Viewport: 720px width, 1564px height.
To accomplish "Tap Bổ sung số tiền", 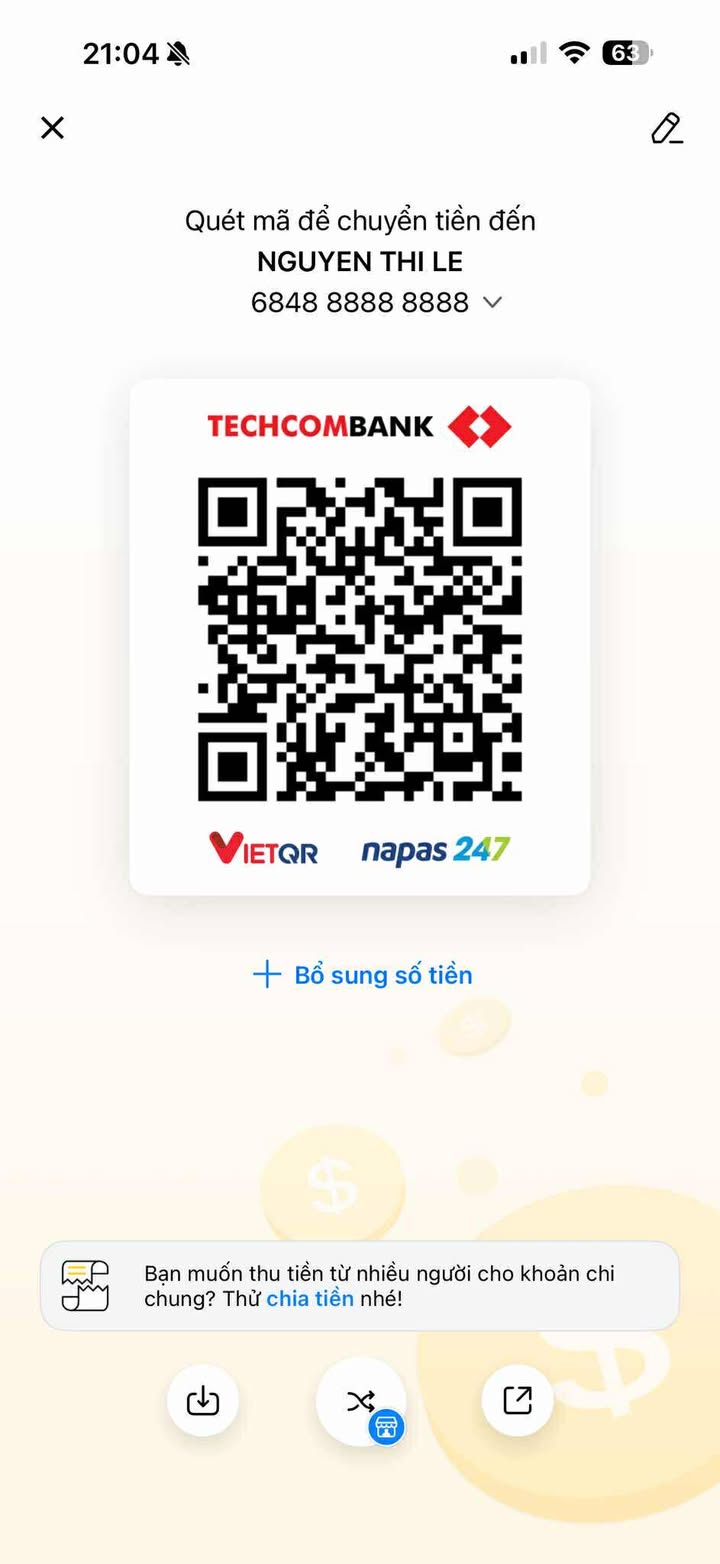I will (x=362, y=975).
